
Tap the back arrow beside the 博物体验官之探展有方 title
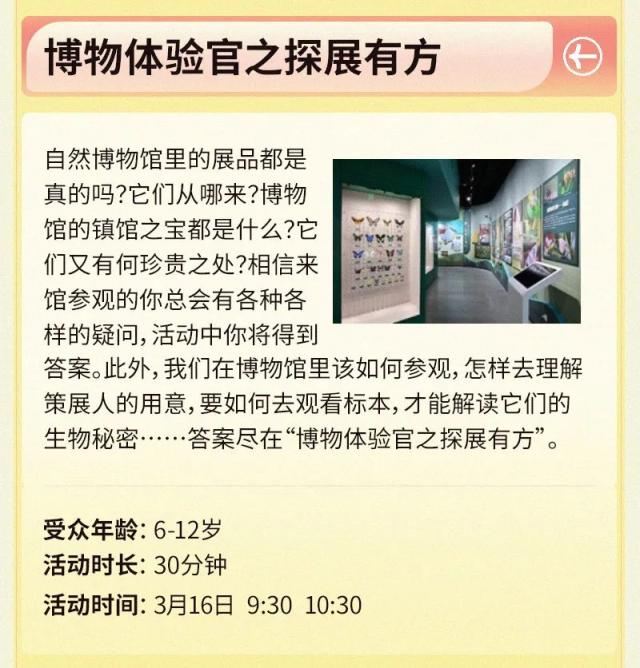[582, 57]
